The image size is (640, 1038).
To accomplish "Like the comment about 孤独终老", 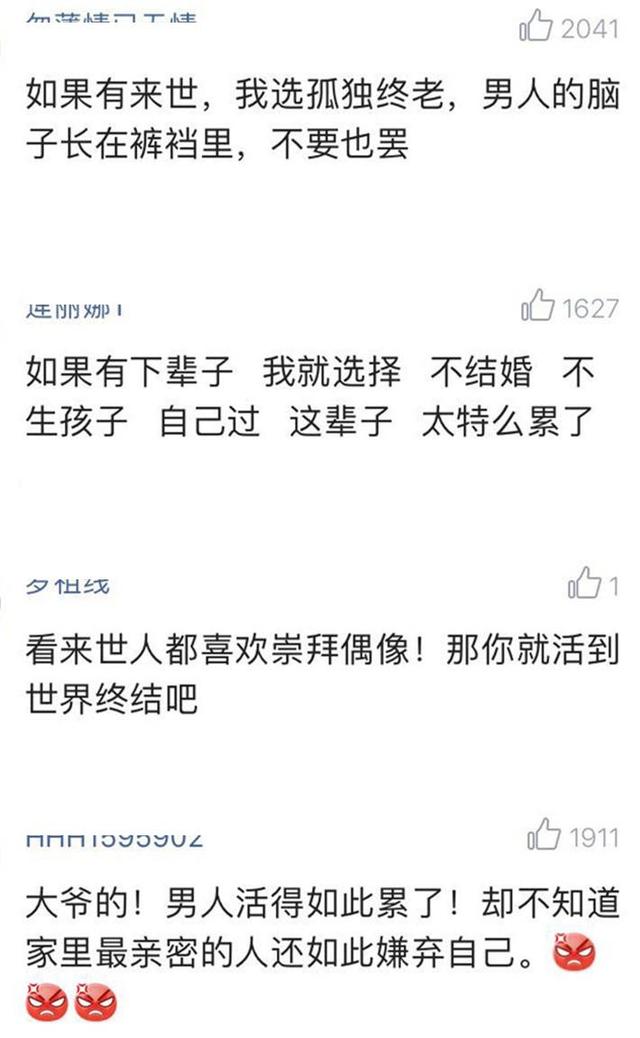I will point(536,28).
